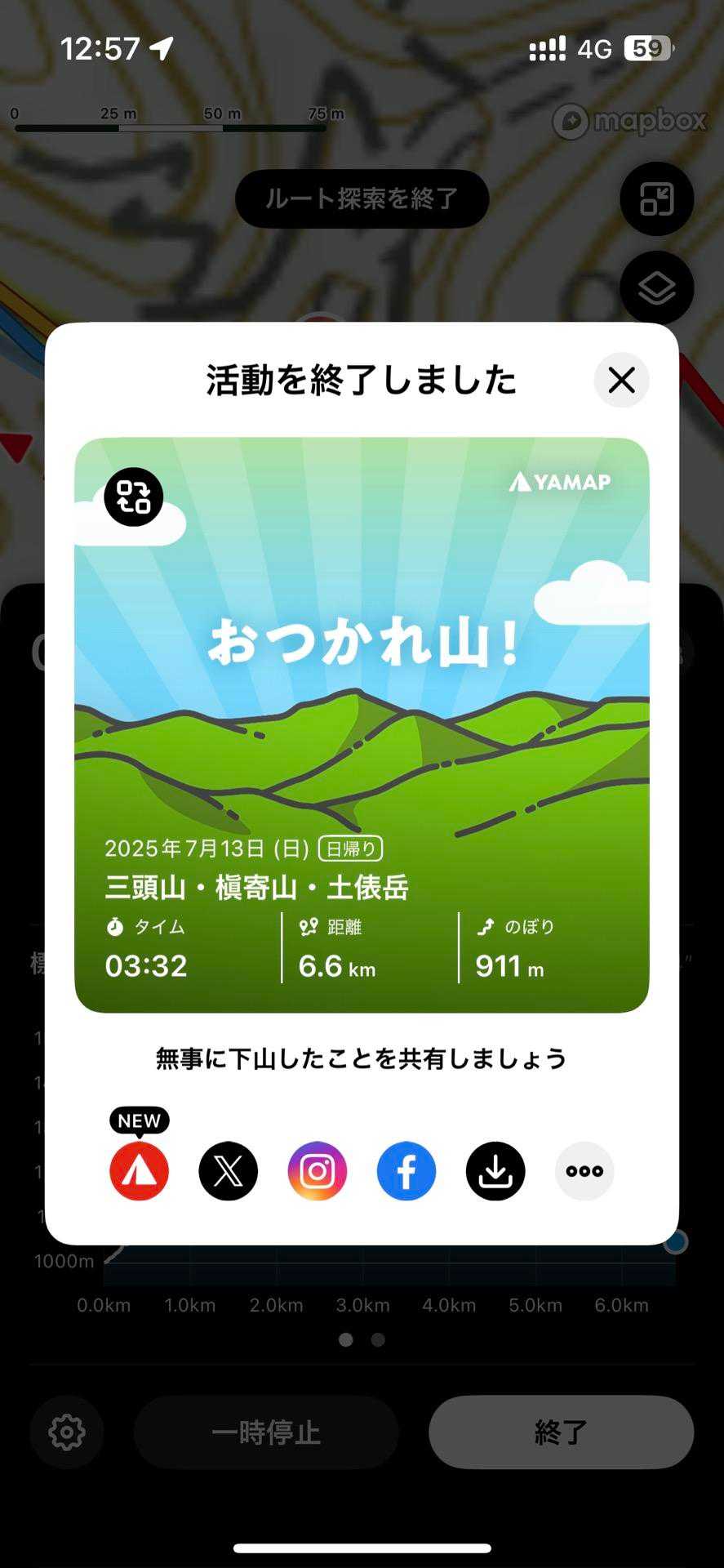Viewport: 724px width, 1568px height.
Task: Download the activity card image
Action: pos(495,1171)
